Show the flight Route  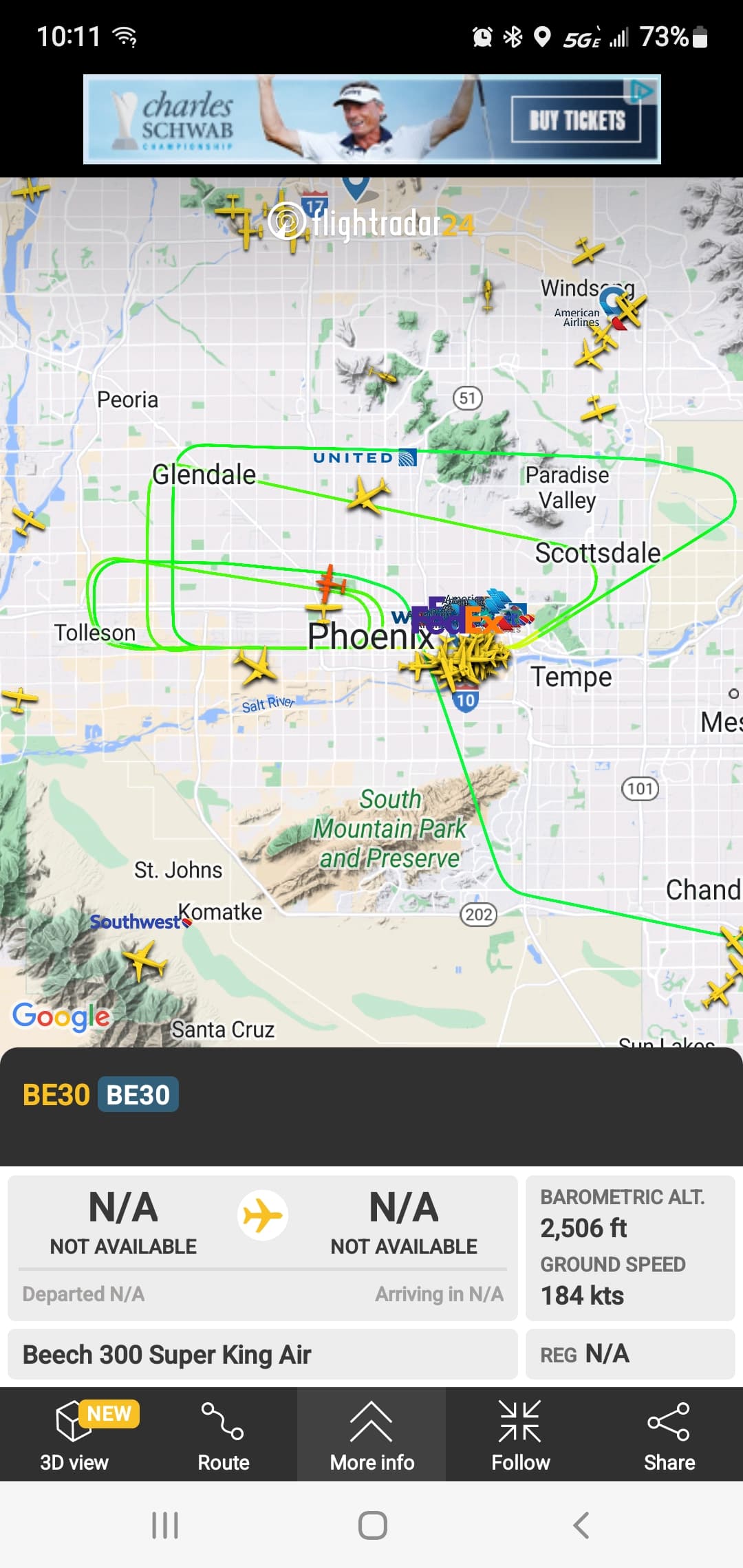click(x=223, y=1435)
